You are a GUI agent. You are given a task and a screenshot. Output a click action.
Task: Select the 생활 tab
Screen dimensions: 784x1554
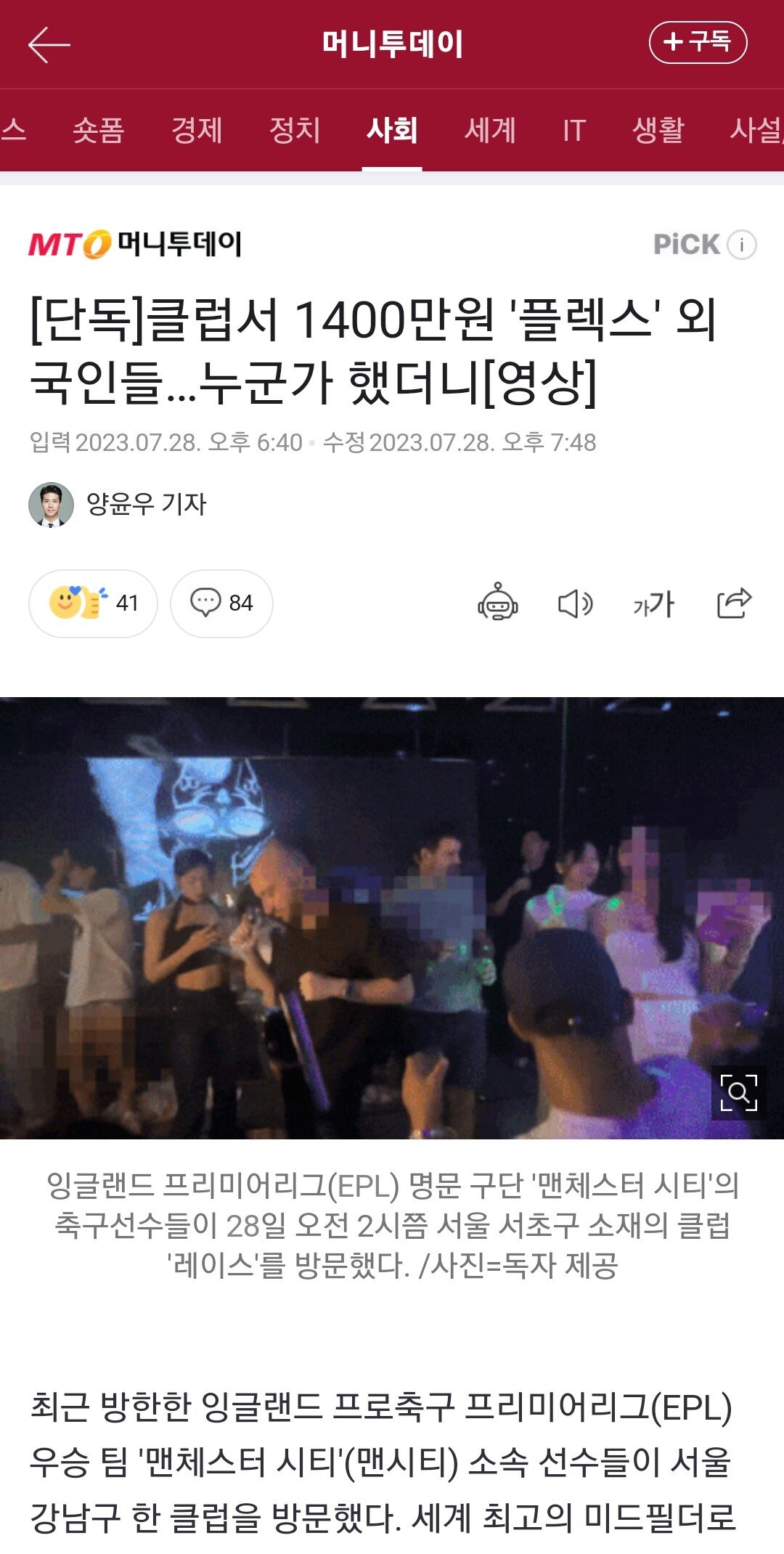coord(658,131)
